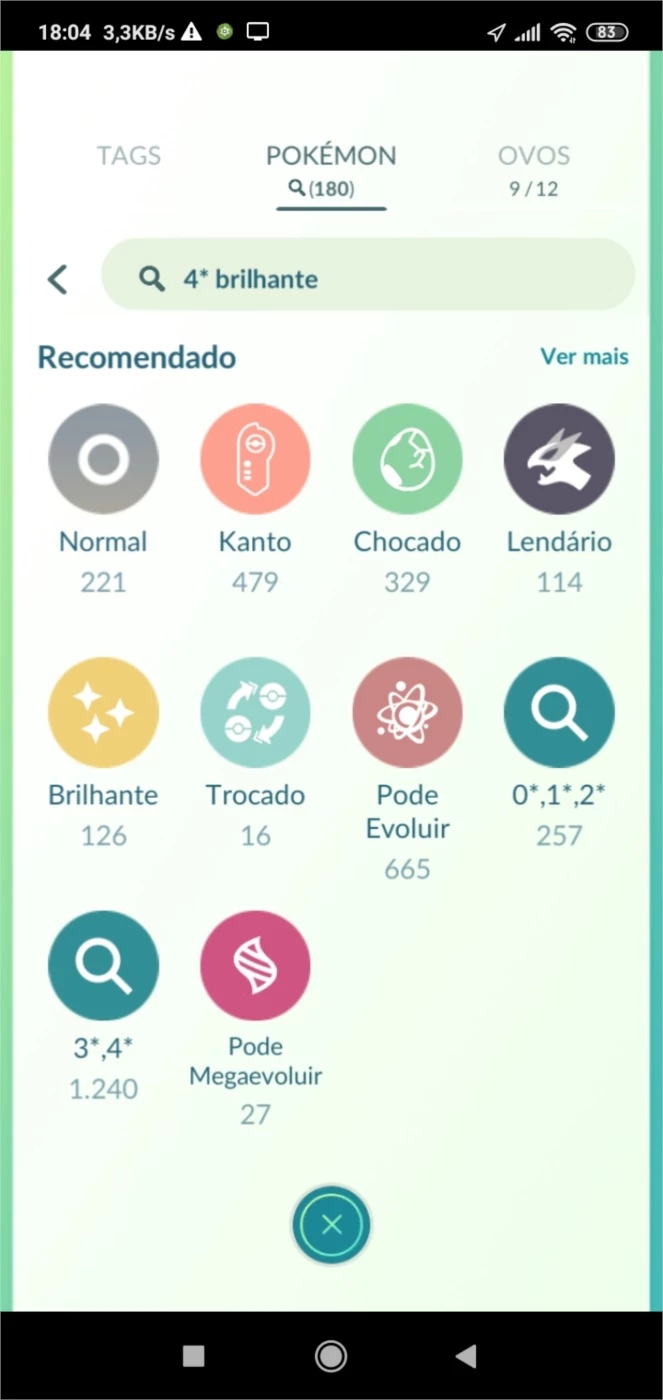Switch to the Tags tab

click(x=128, y=156)
